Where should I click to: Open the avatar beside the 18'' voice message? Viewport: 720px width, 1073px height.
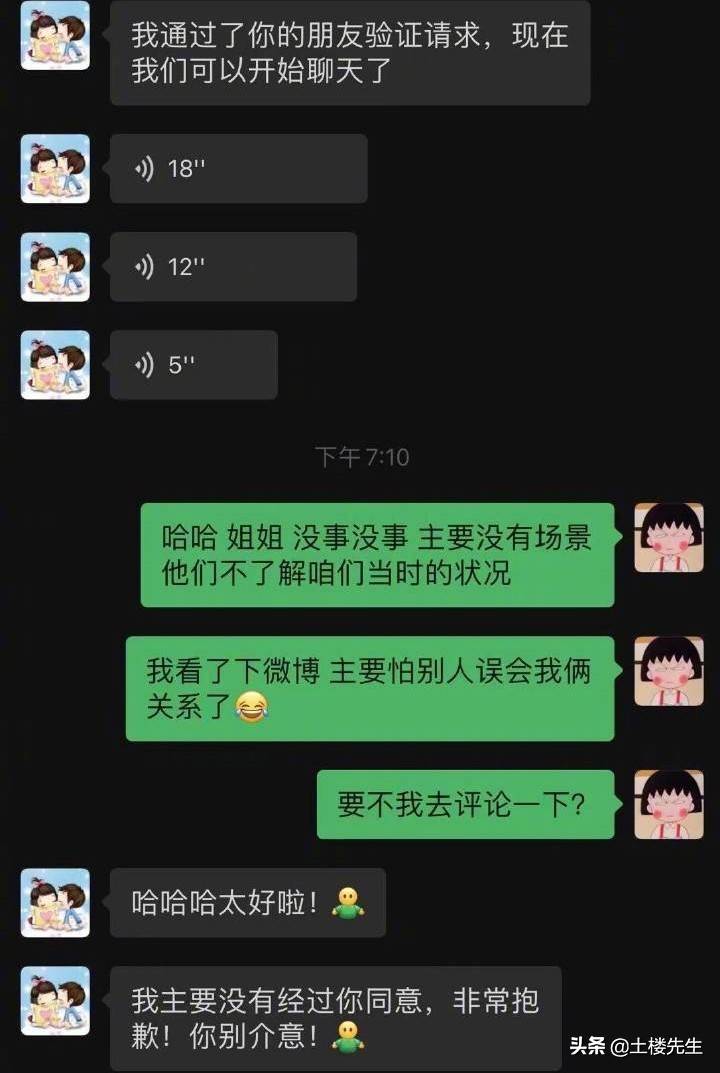click(x=55, y=169)
